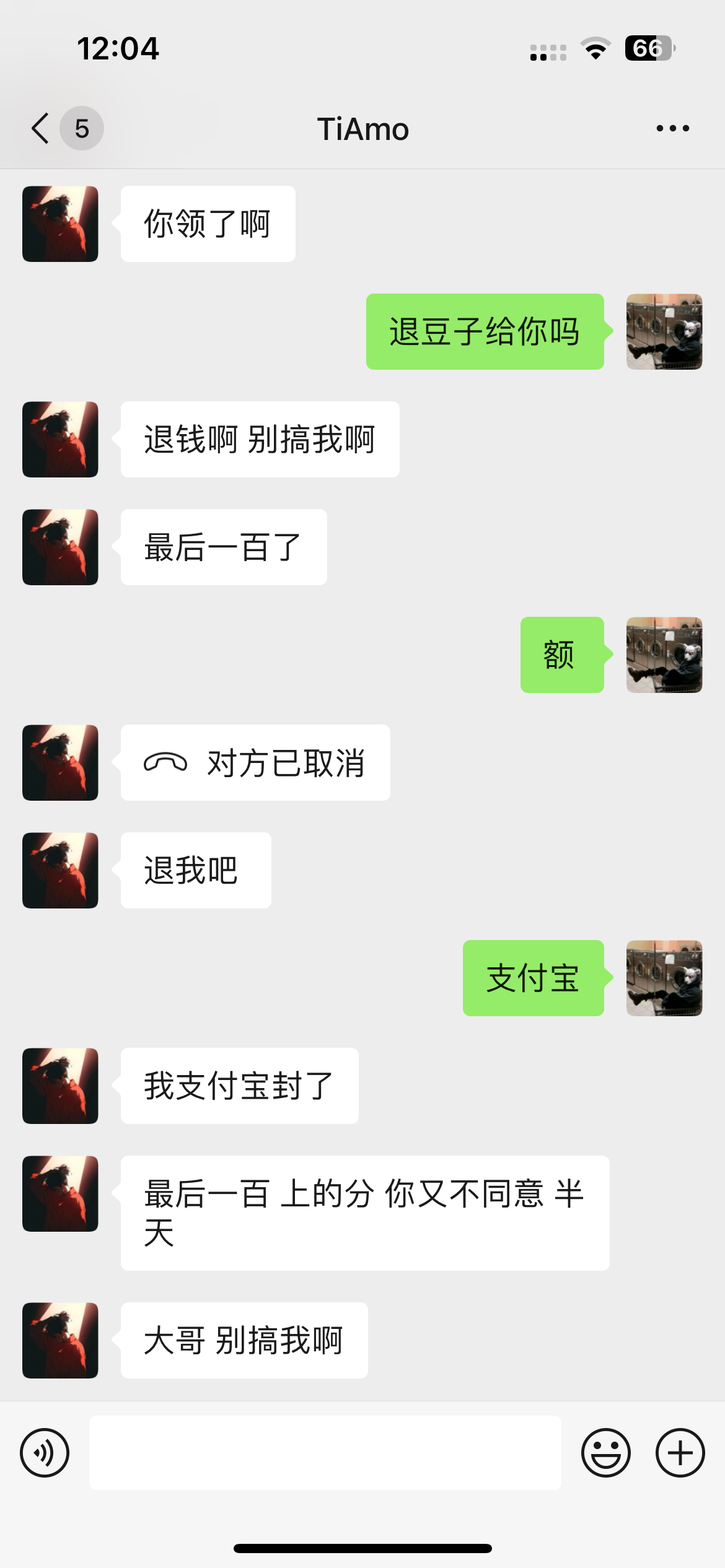Screen dimensions: 725x1568
Task: Open my own avatar beside 支付宝
Action: [664, 978]
